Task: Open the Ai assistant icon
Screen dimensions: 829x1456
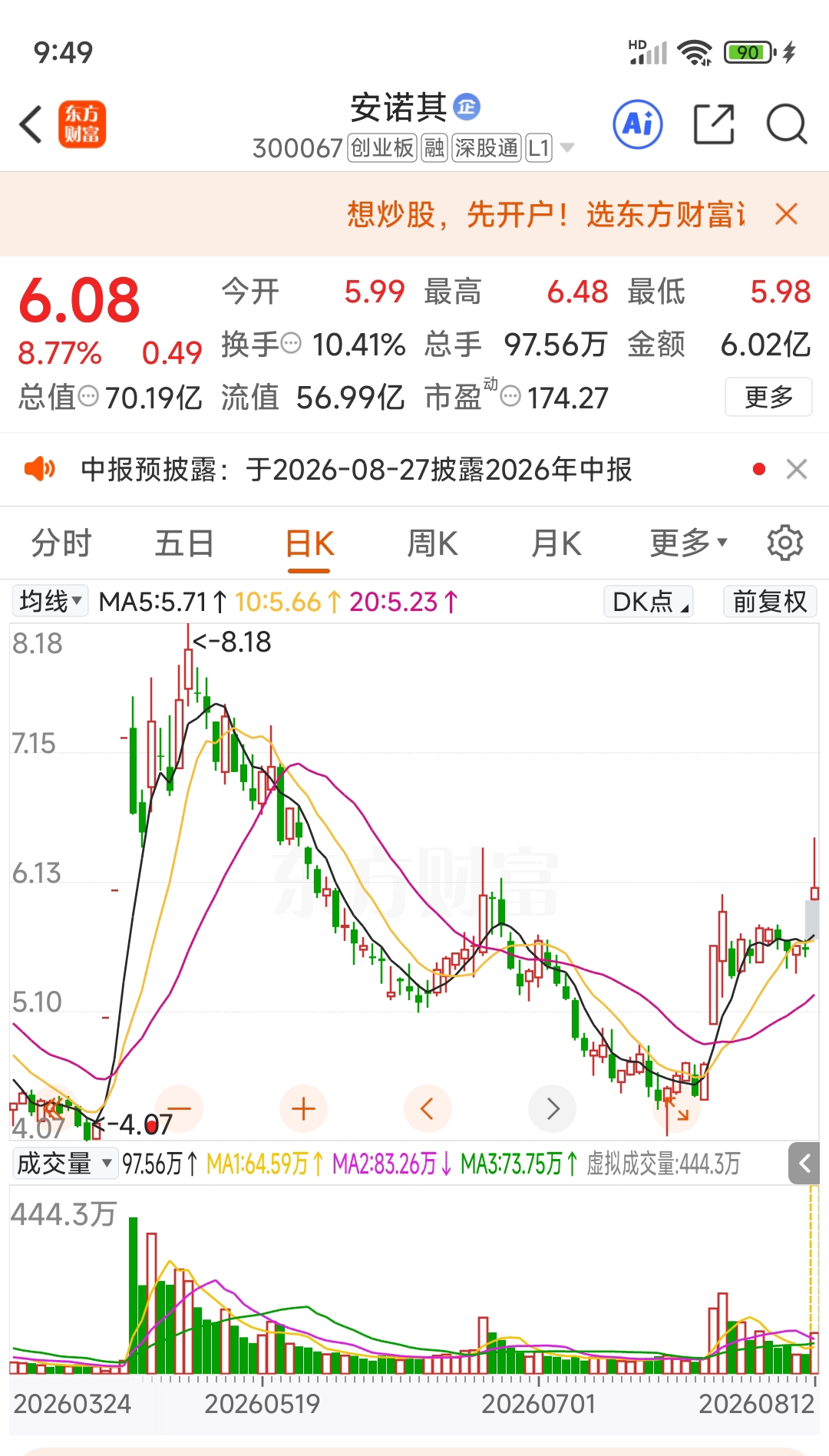Action: (x=638, y=124)
